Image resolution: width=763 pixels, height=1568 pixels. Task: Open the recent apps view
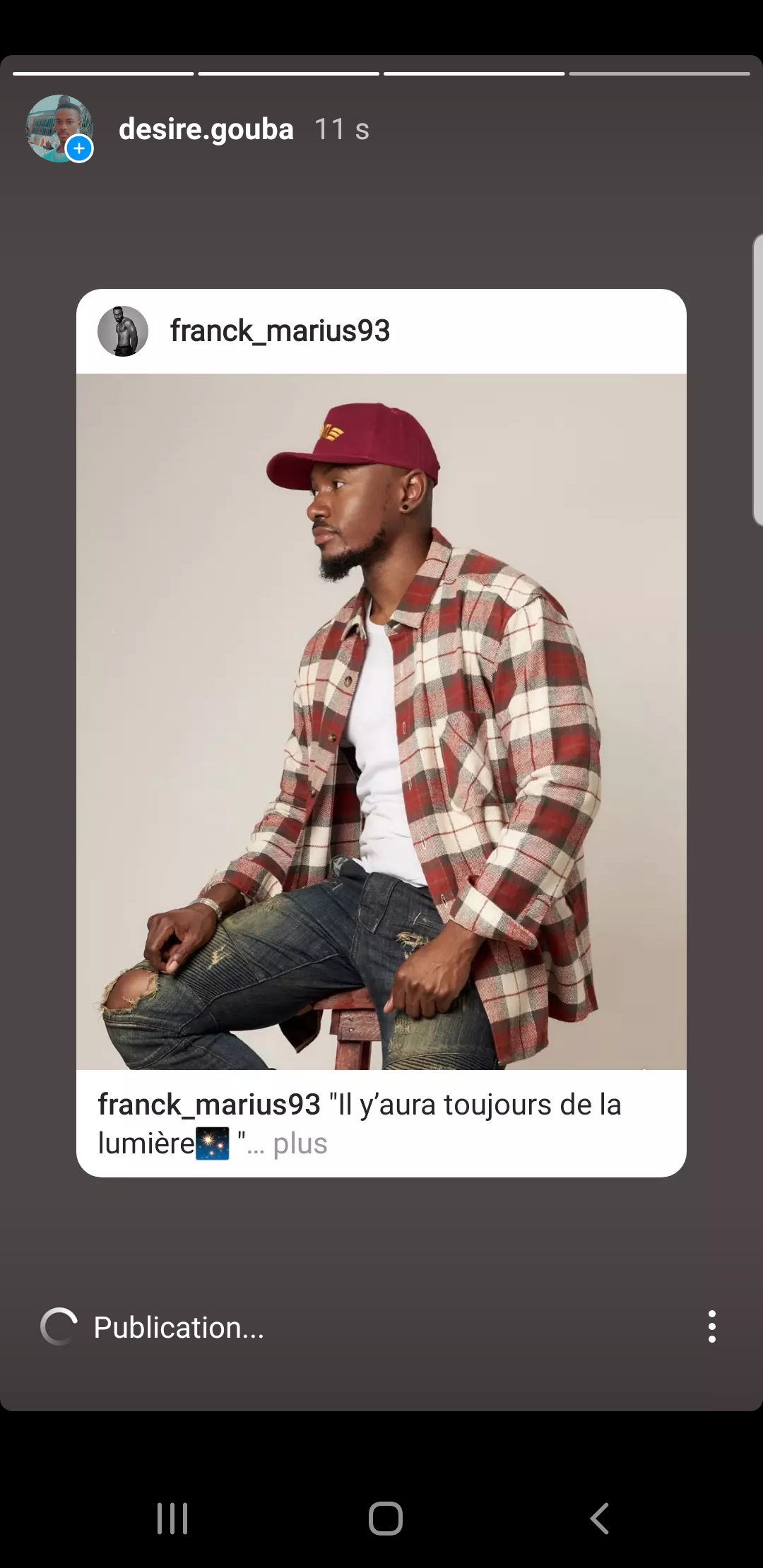click(x=172, y=1518)
